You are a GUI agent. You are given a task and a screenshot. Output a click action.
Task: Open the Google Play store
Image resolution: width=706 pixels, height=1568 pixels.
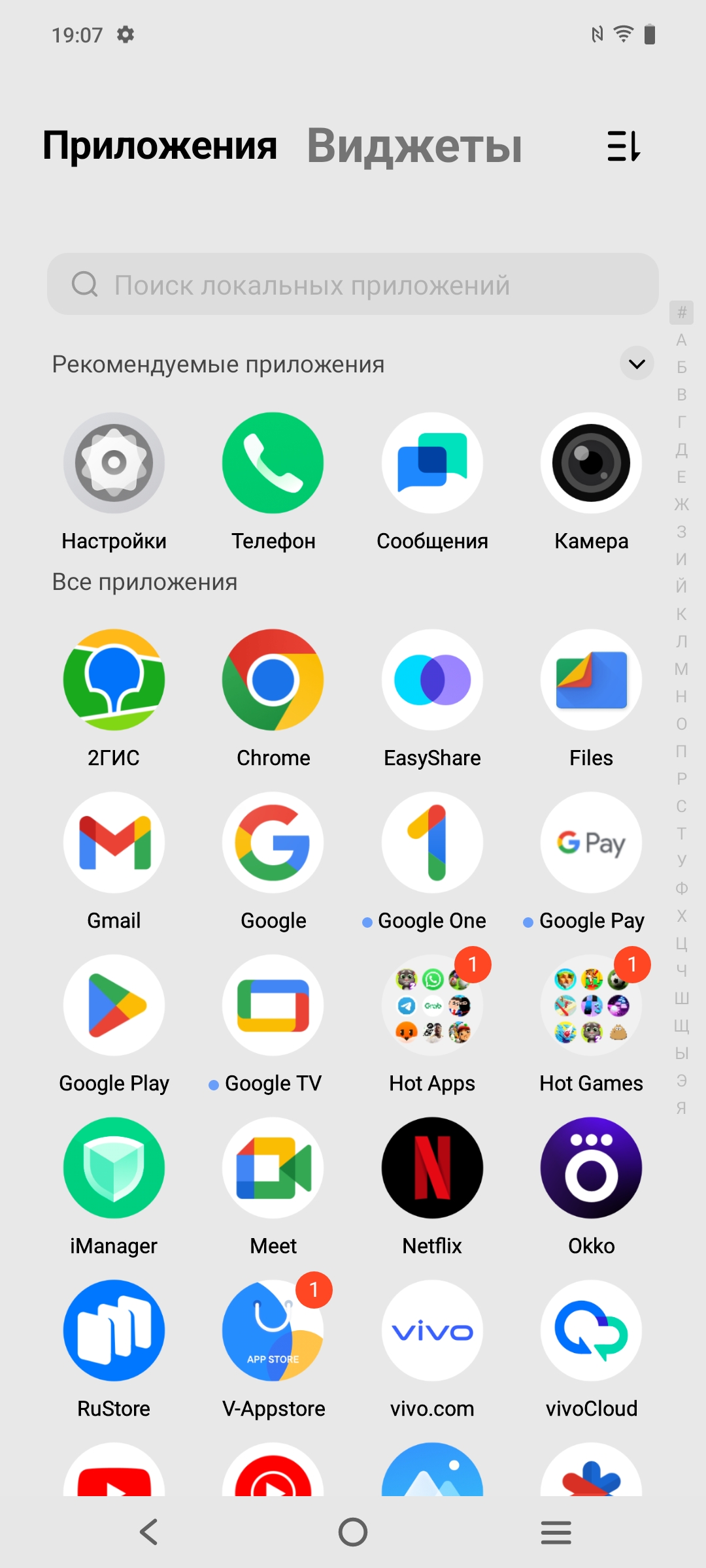[114, 1005]
